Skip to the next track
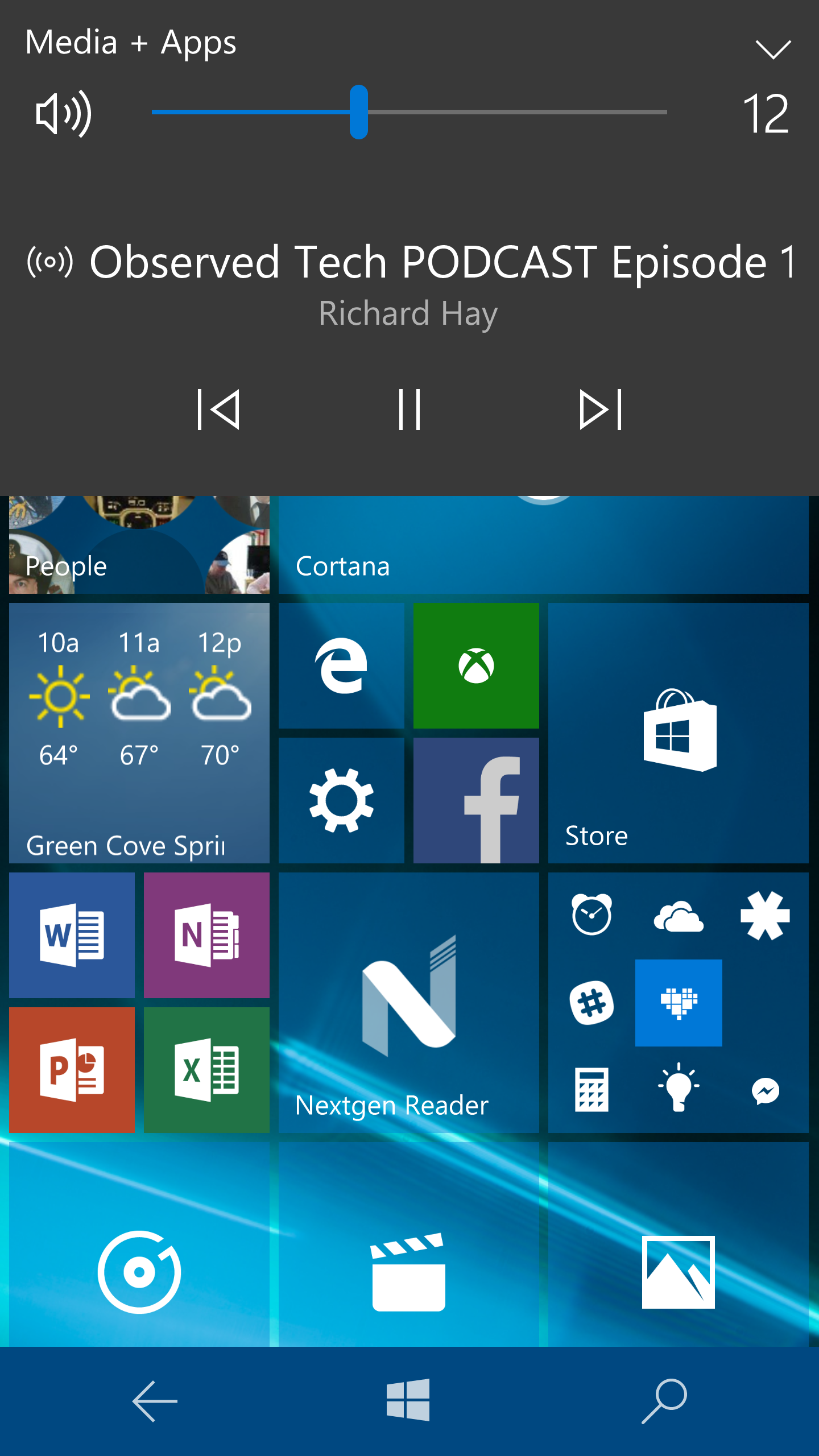Screen dimensions: 819x1456 pyautogui.click(x=601, y=409)
